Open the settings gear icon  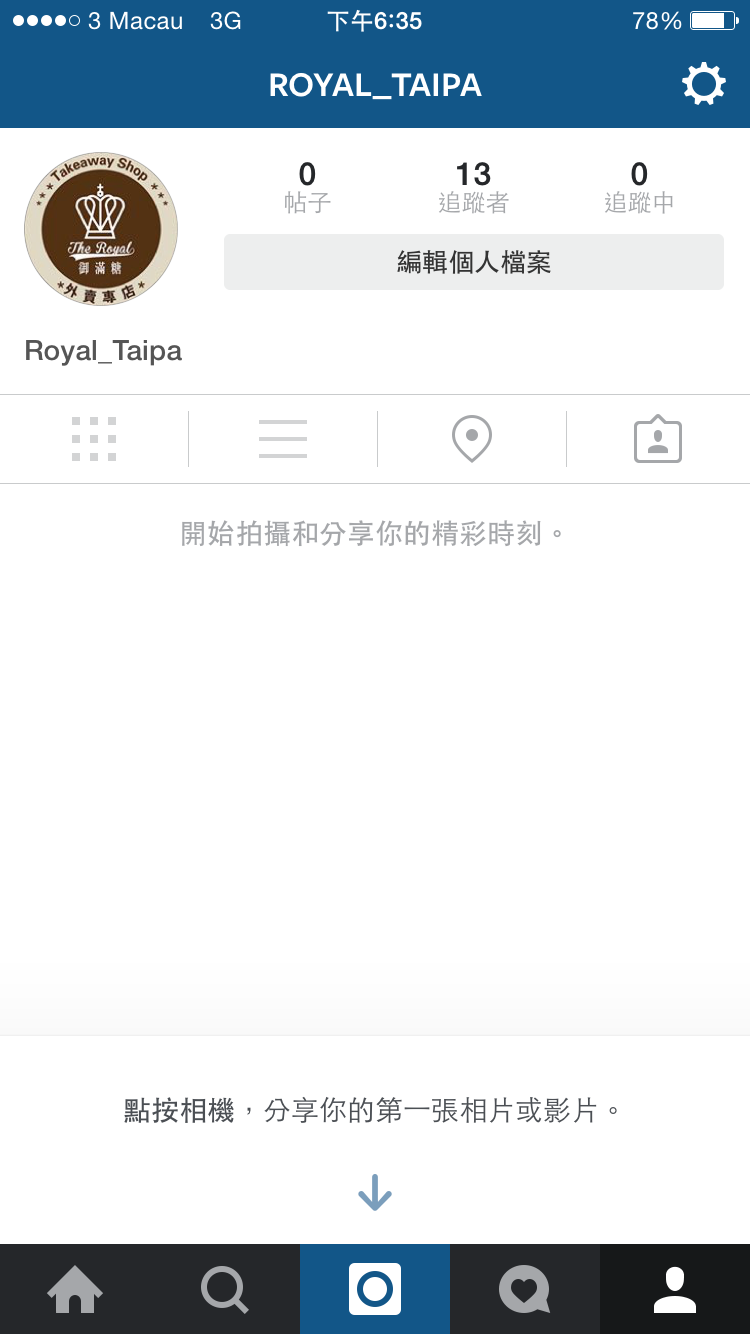click(x=703, y=84)
